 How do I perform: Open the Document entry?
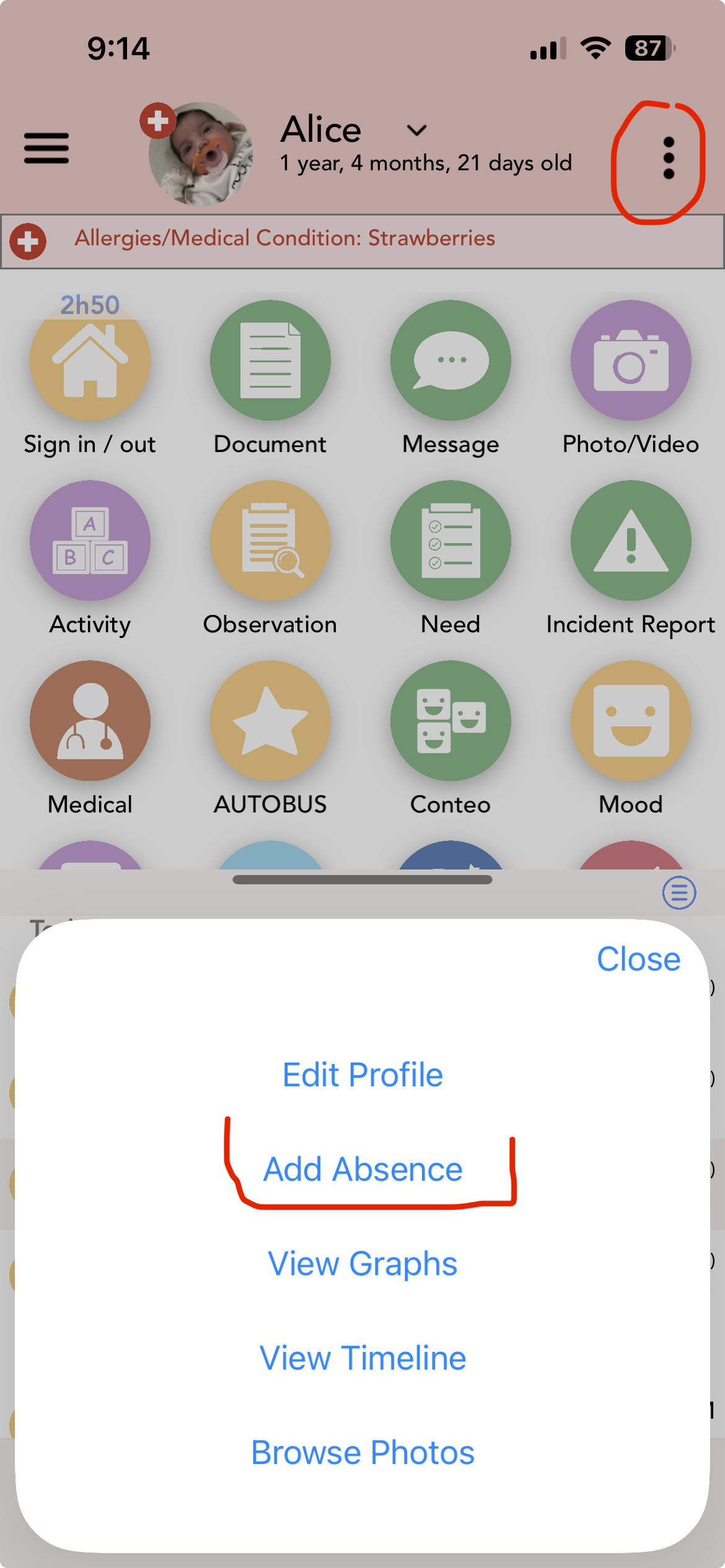tap(270, 360)
